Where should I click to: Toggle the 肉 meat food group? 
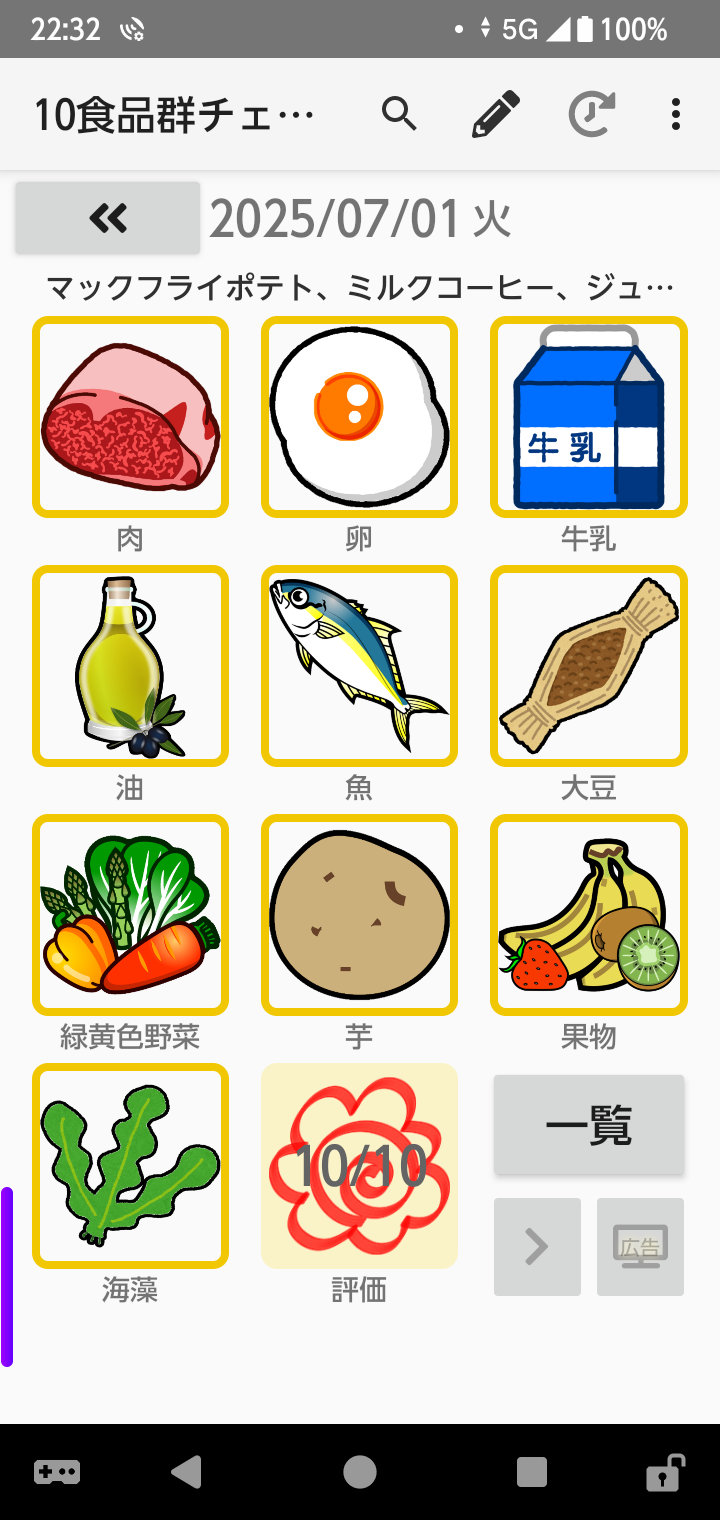tap(131, 417)
